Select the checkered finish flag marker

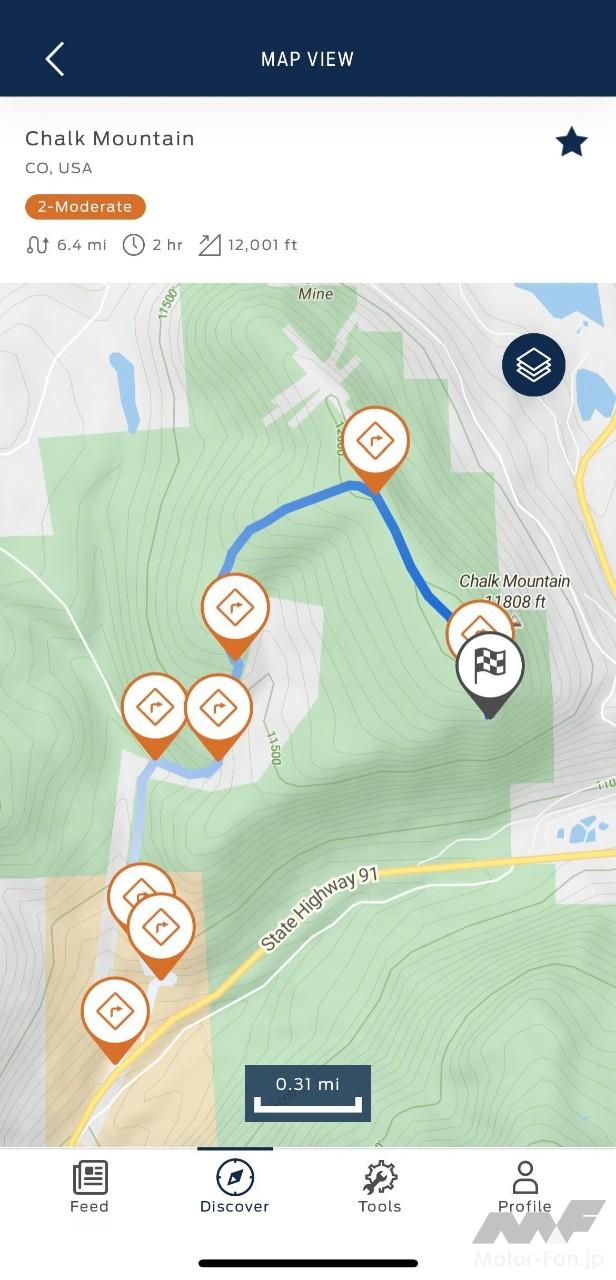490,667
